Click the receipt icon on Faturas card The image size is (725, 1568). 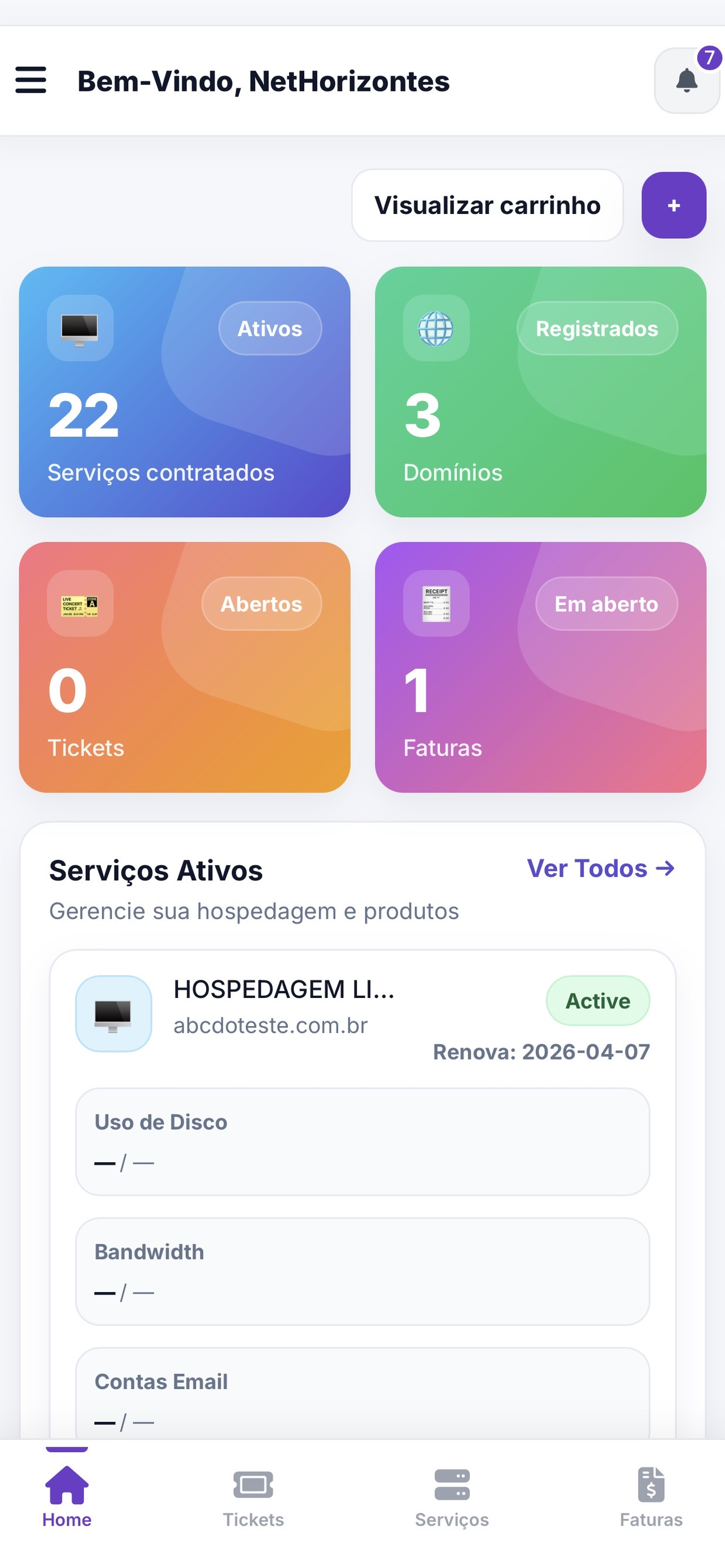(x=436, y=605)
